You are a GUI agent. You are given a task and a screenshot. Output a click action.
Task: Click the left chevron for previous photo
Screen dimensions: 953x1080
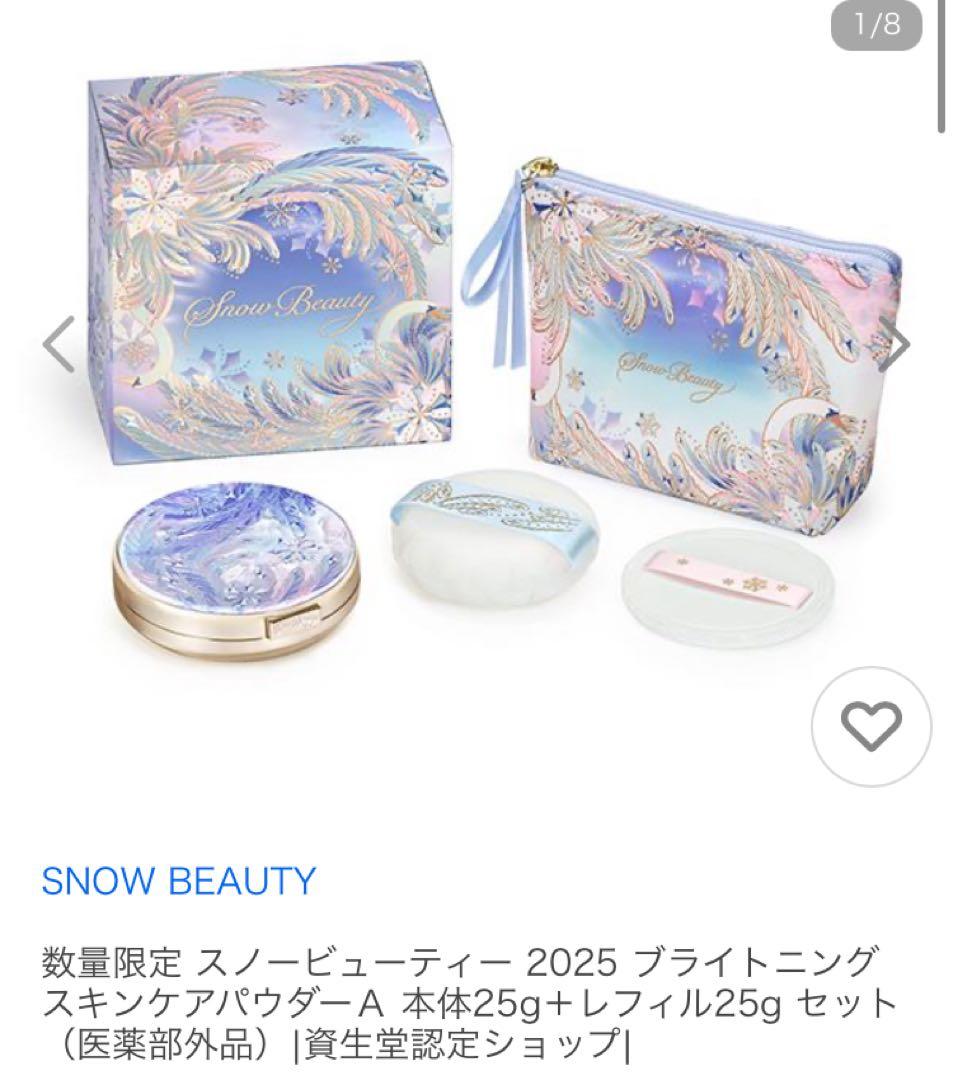(56, 343)
